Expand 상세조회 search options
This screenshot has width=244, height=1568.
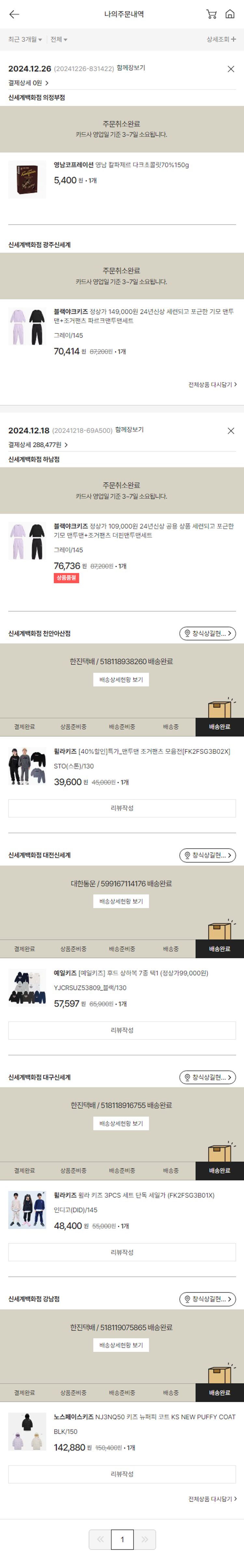click(x=221, y=40)
